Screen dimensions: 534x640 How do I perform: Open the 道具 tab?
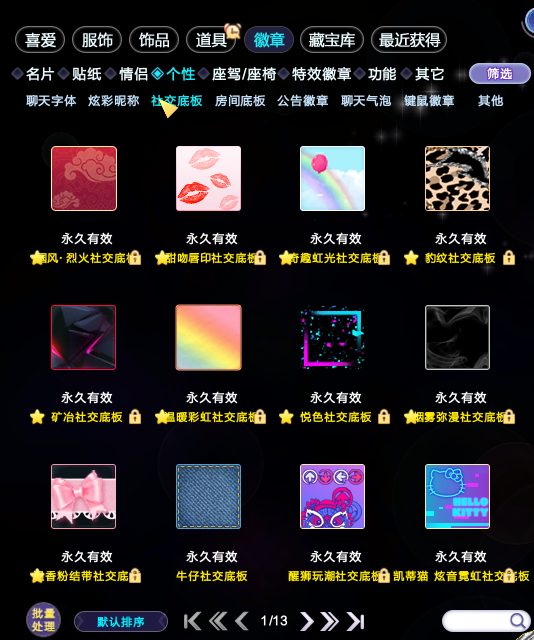pos(211,40)
